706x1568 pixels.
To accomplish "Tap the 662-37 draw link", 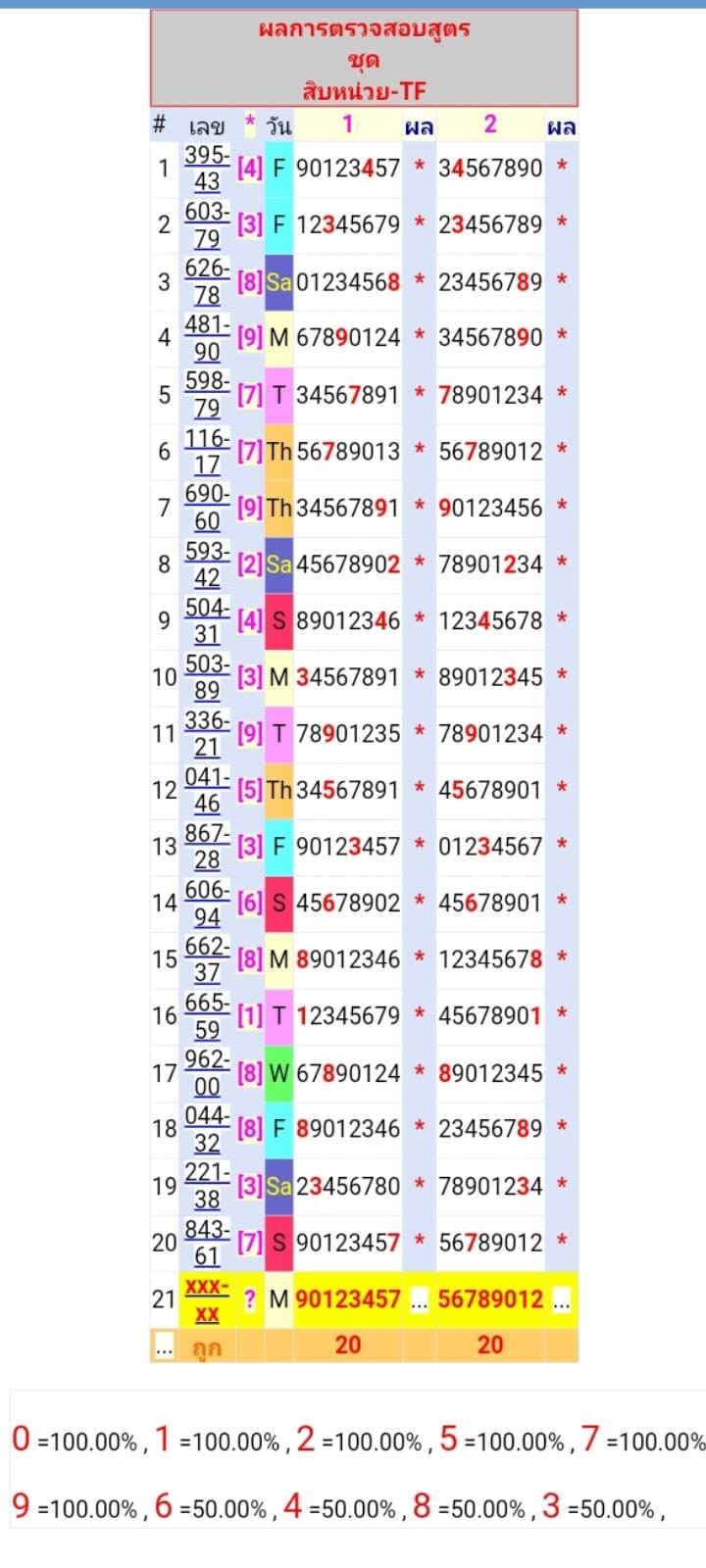I will click(x=207, y=958).
